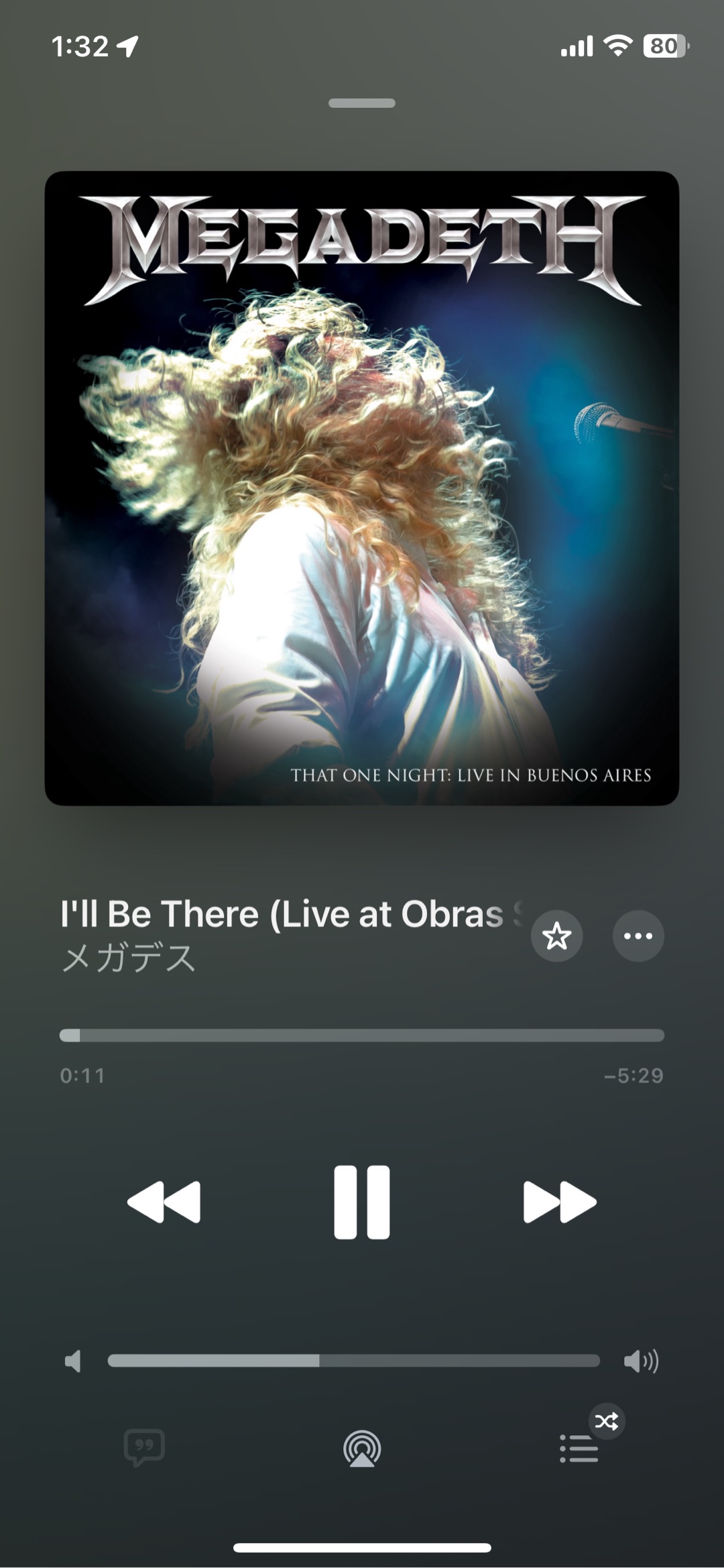Open the Megadeth album artwork
This screenshot has width=724, height=1568.
coord(362,488)
